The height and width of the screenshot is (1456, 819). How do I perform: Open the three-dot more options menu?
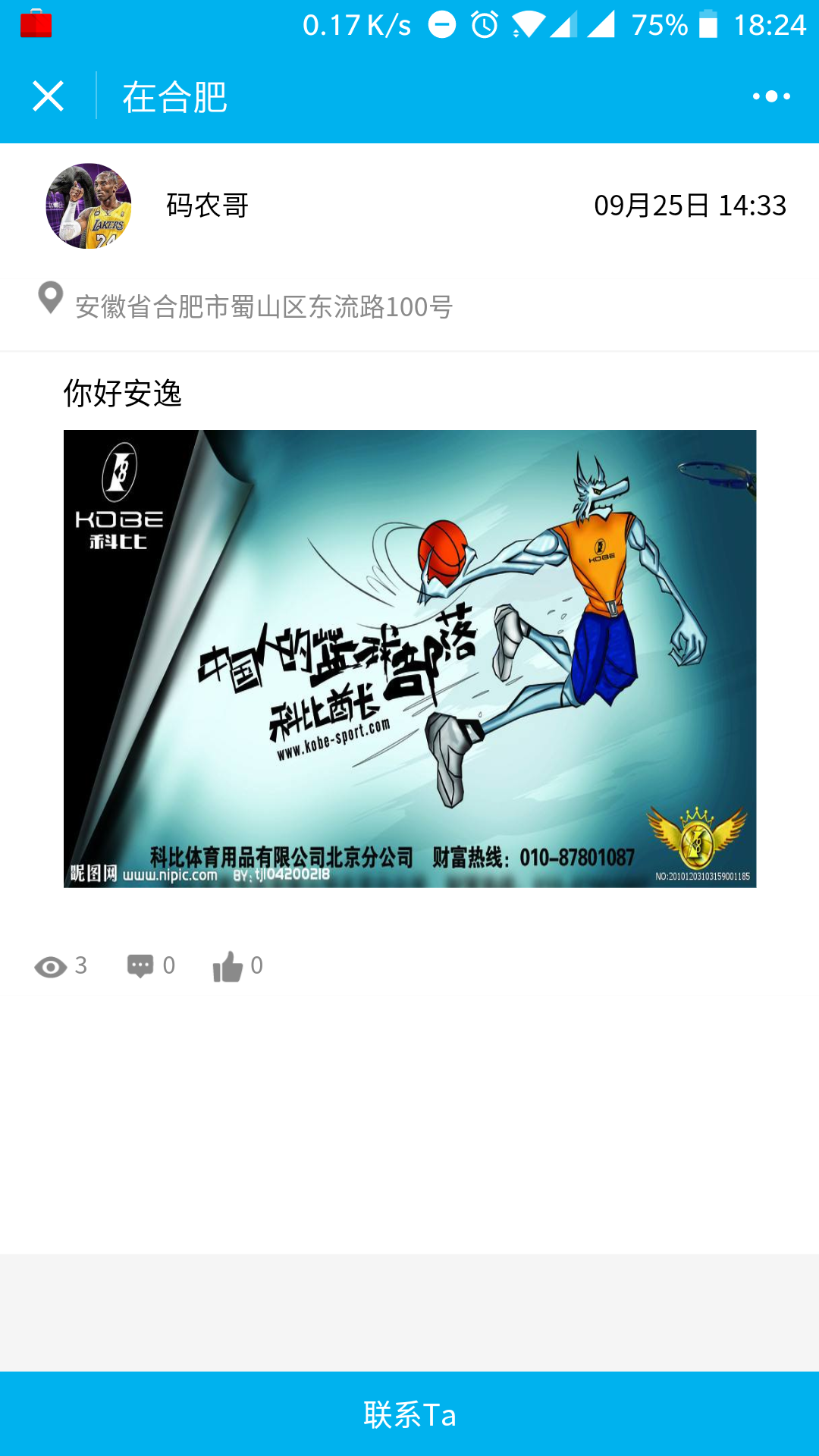click(770, 96)
